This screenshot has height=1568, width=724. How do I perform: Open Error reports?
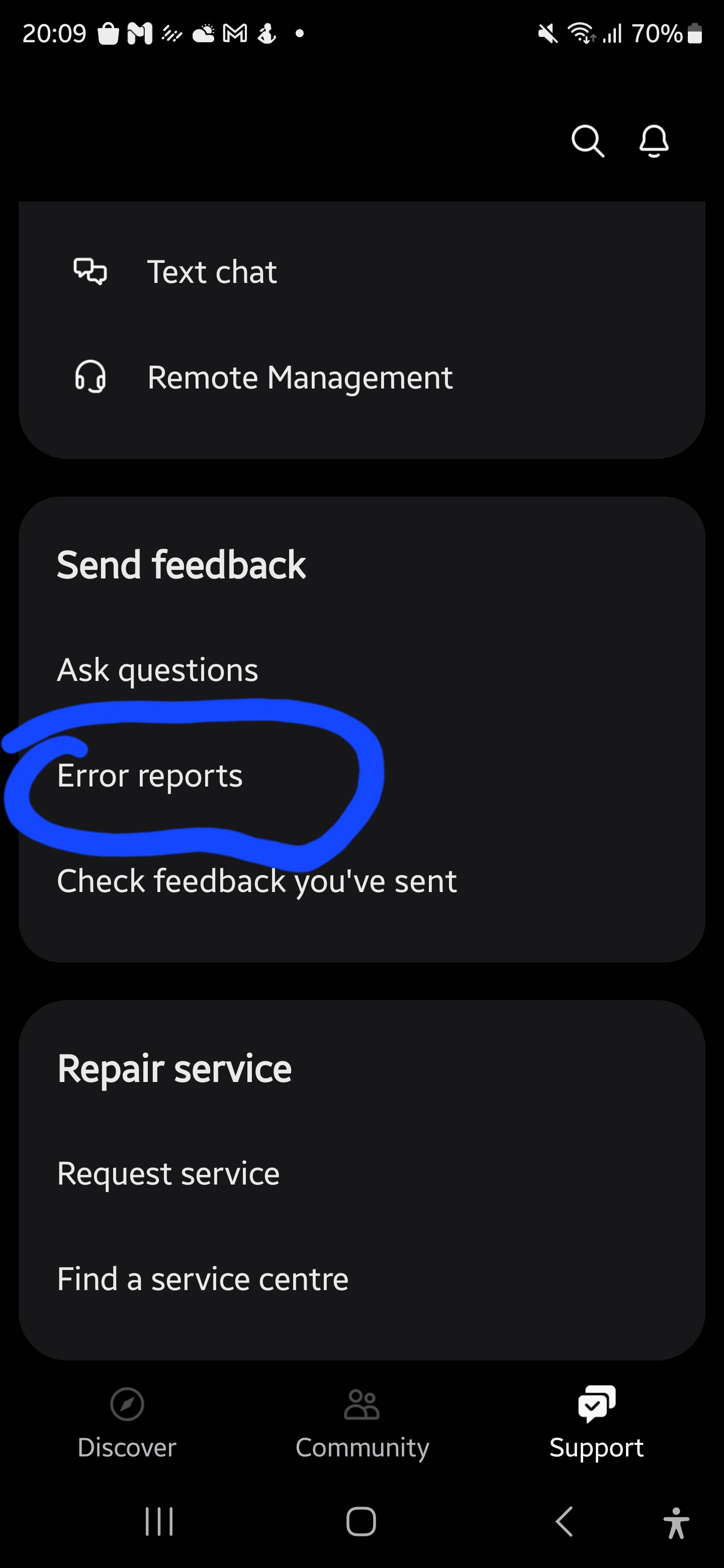[150, 775]
